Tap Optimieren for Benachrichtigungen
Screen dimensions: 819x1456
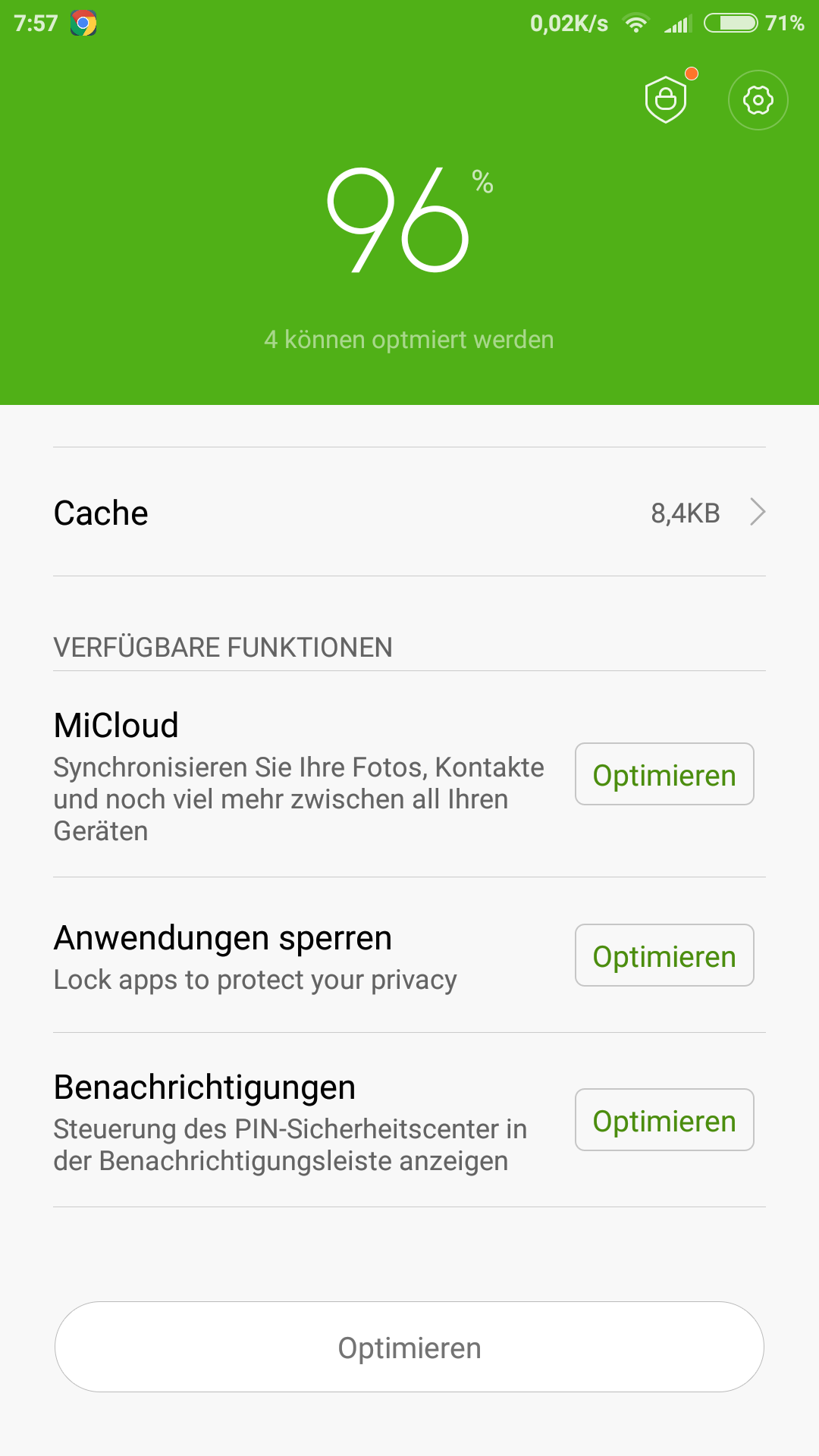[664, 1120]
